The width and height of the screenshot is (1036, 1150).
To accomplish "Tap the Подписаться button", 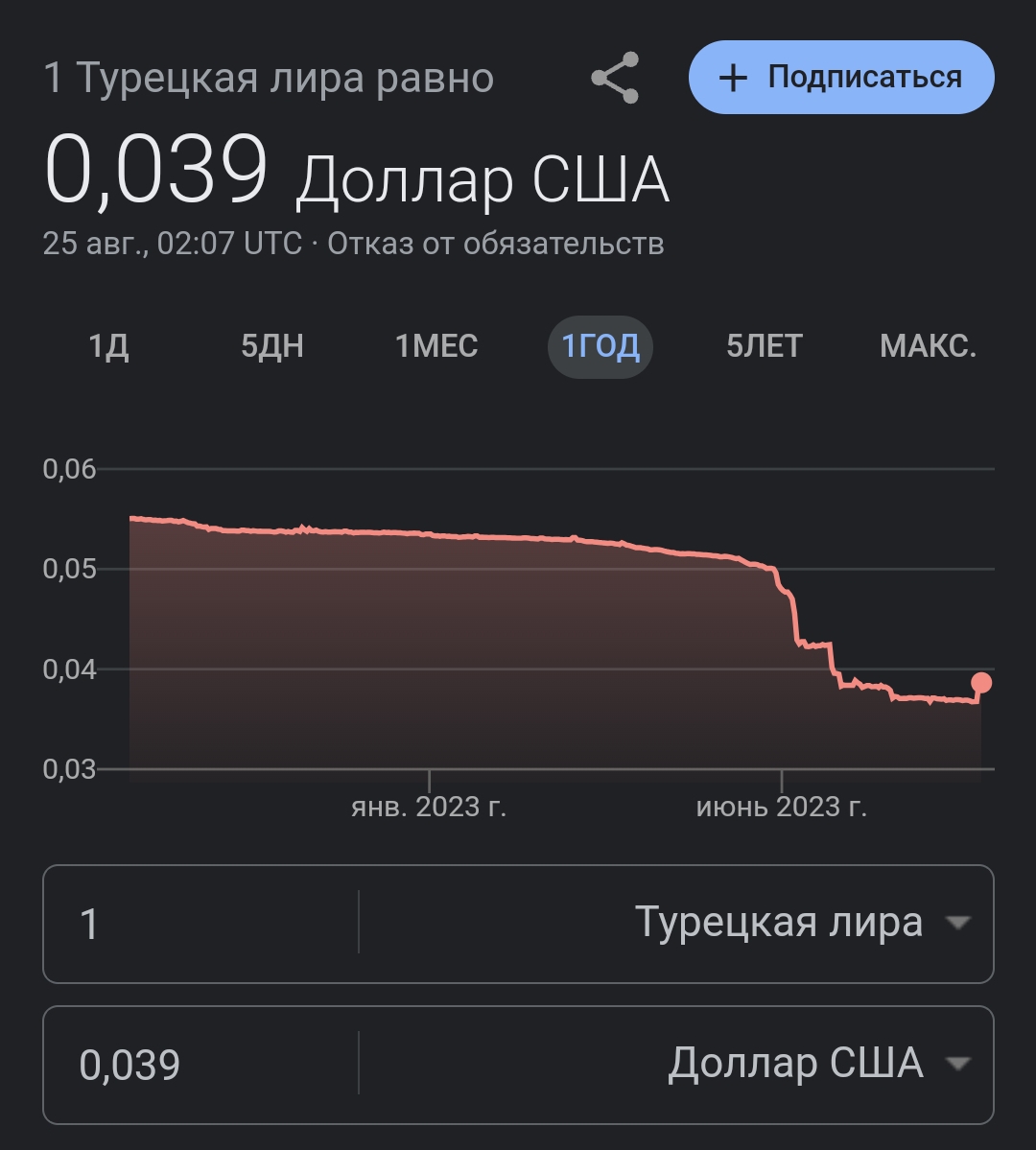I will click(841, 77).
